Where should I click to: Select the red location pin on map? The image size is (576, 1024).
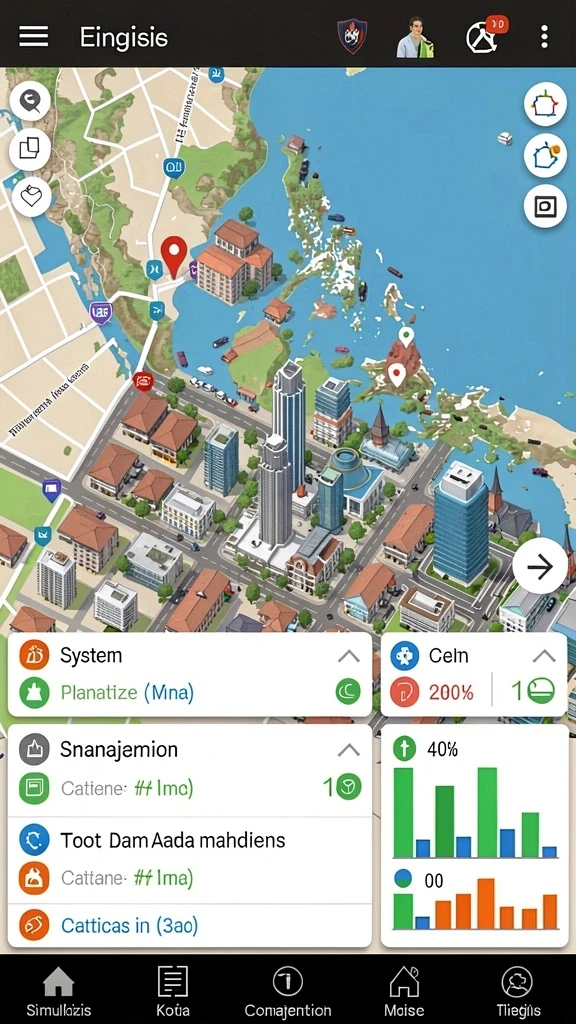point(174,257)
